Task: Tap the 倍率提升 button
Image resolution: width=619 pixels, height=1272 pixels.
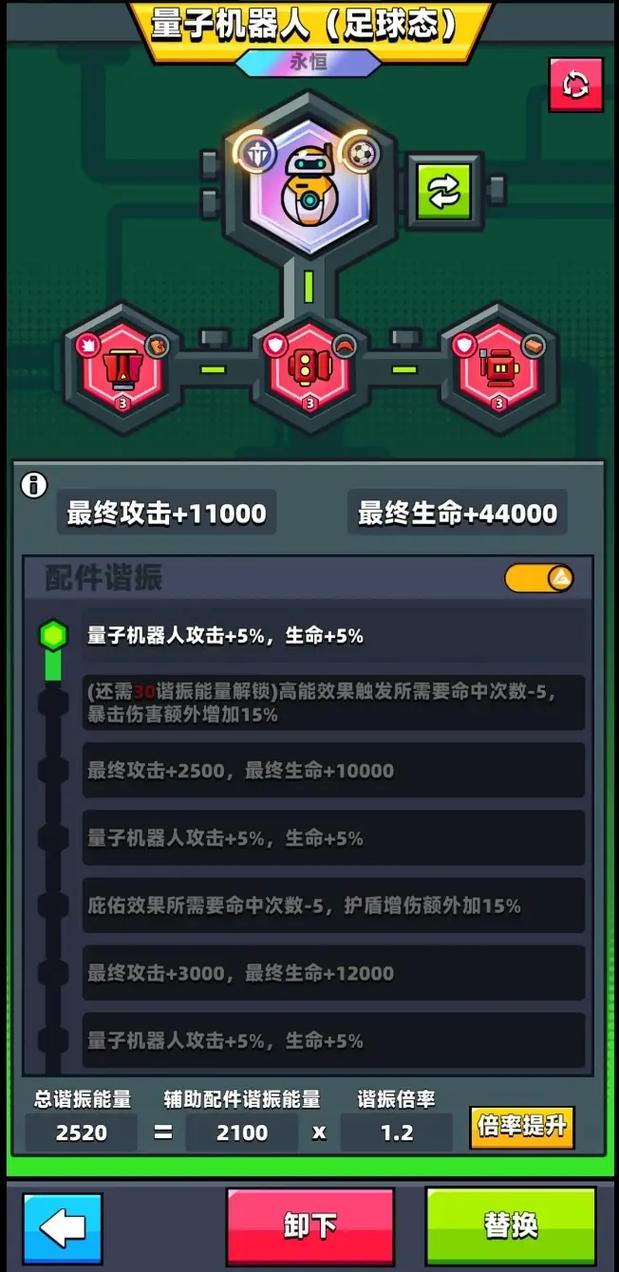Action: 522,1128
